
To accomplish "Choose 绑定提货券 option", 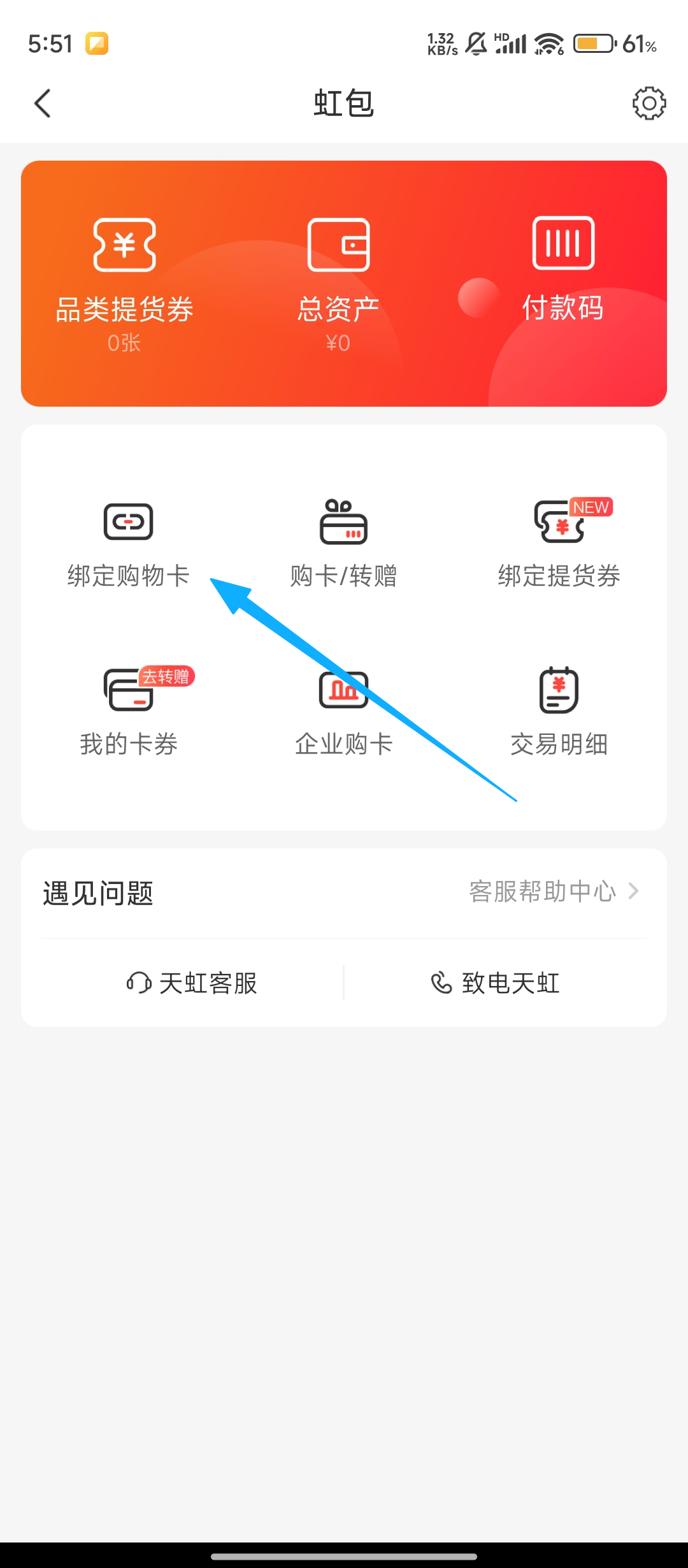I will (x=559, y=543).
